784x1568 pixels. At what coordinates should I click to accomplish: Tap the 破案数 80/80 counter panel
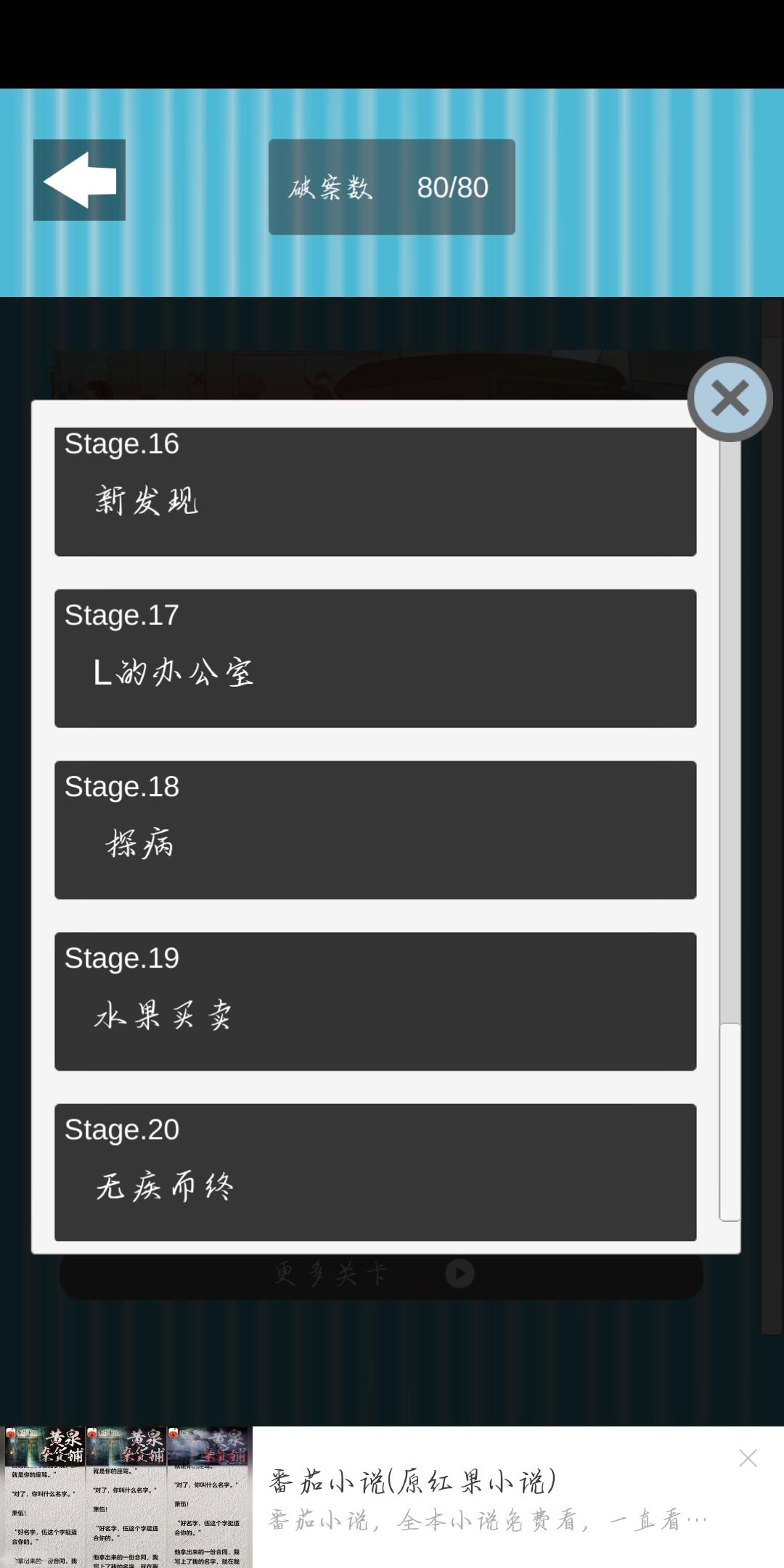coord(392,187)
